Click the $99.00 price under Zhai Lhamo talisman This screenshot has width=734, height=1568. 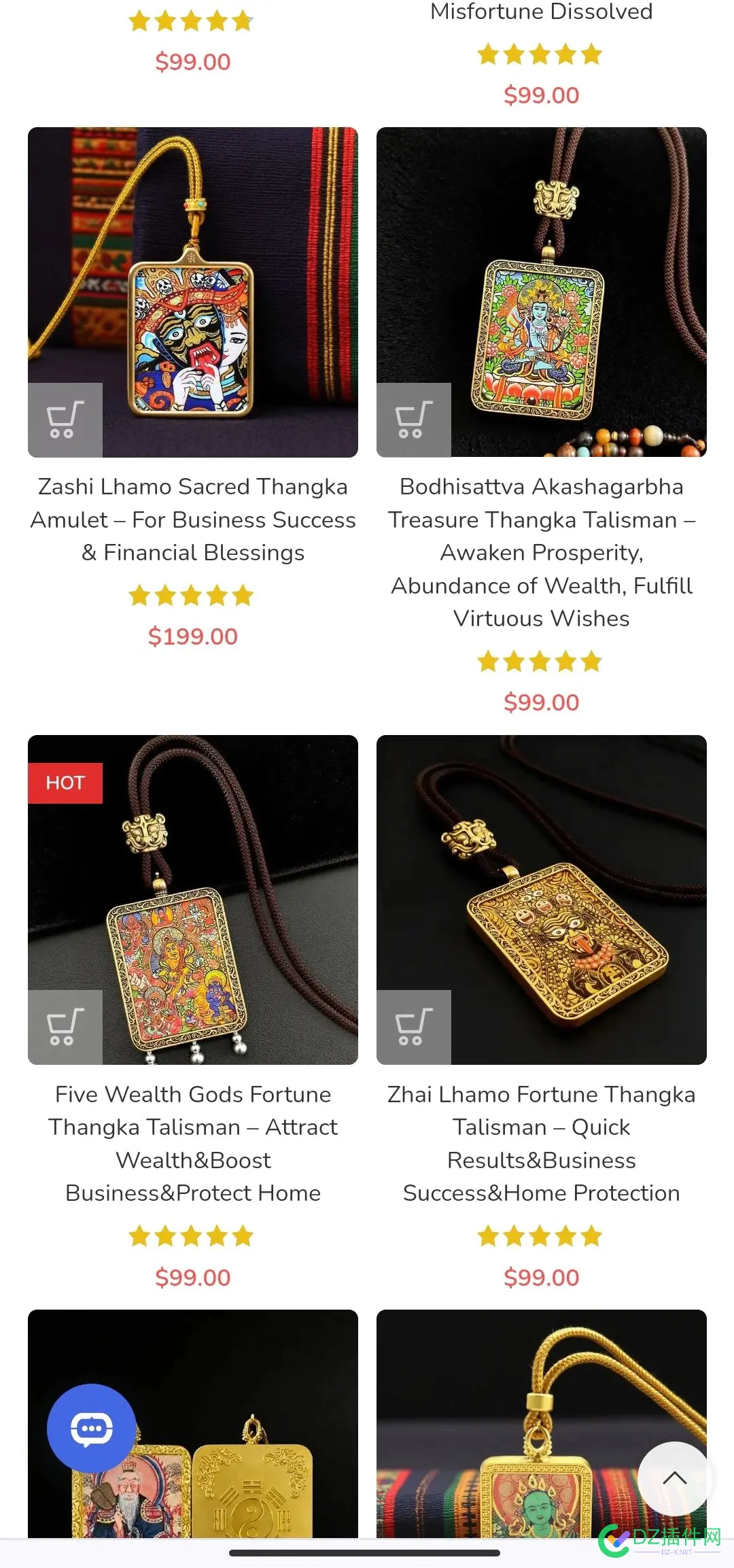point(541,1278)
